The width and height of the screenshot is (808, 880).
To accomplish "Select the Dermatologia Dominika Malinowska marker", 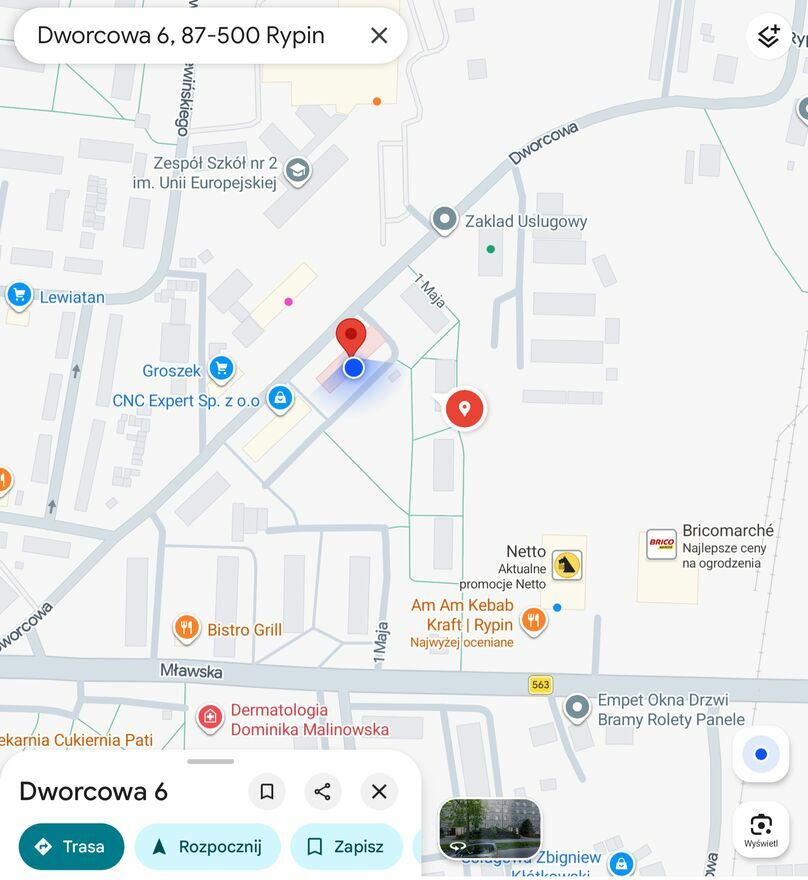I will point(209,717).
